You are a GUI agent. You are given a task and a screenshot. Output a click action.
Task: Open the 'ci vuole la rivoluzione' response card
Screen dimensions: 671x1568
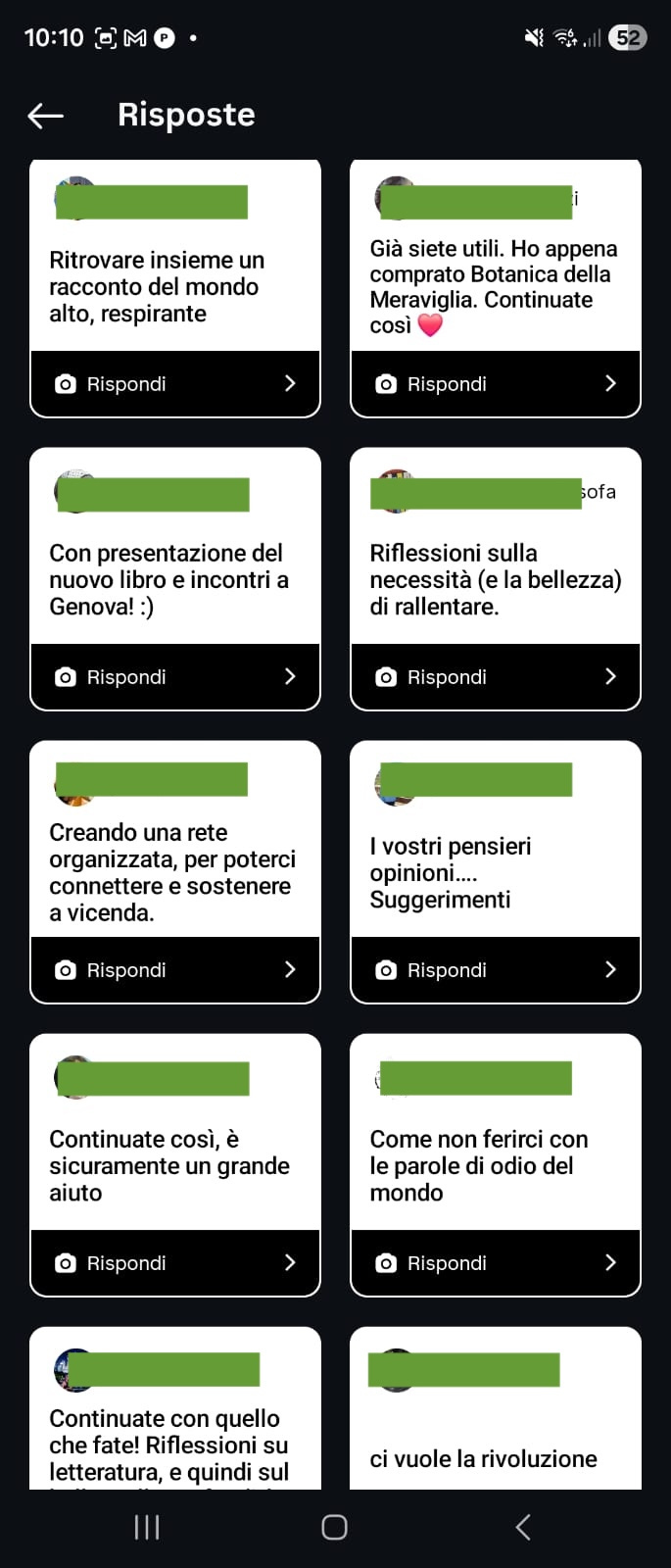496,1409
